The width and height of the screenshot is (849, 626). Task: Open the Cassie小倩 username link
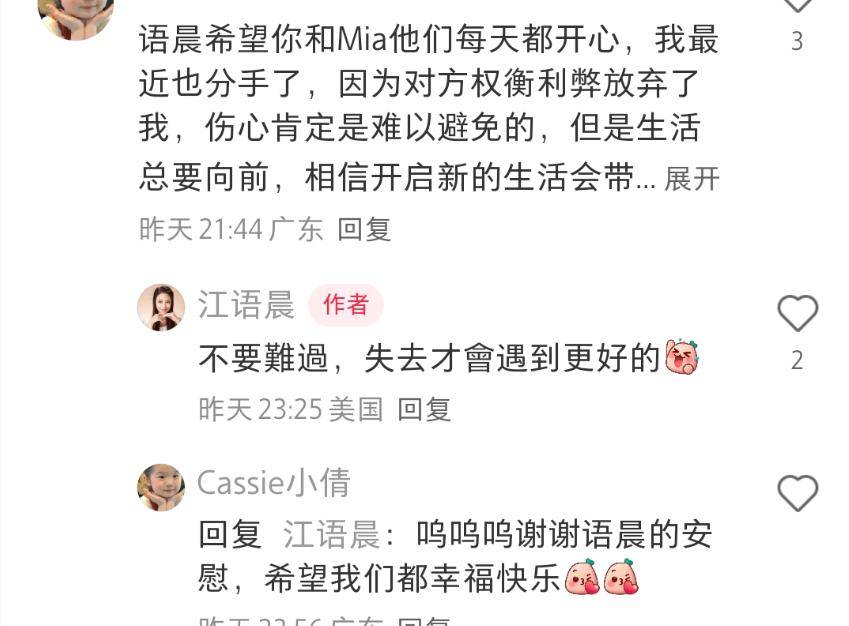pyautogui.click(x=273, y=483)
